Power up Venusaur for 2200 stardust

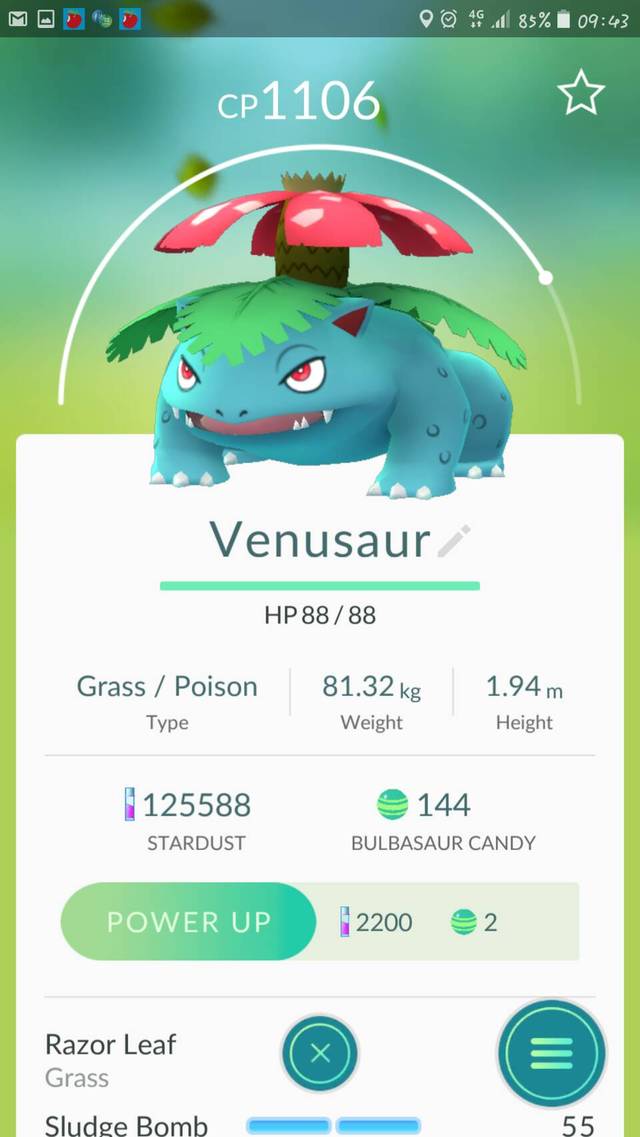(189, 921)
